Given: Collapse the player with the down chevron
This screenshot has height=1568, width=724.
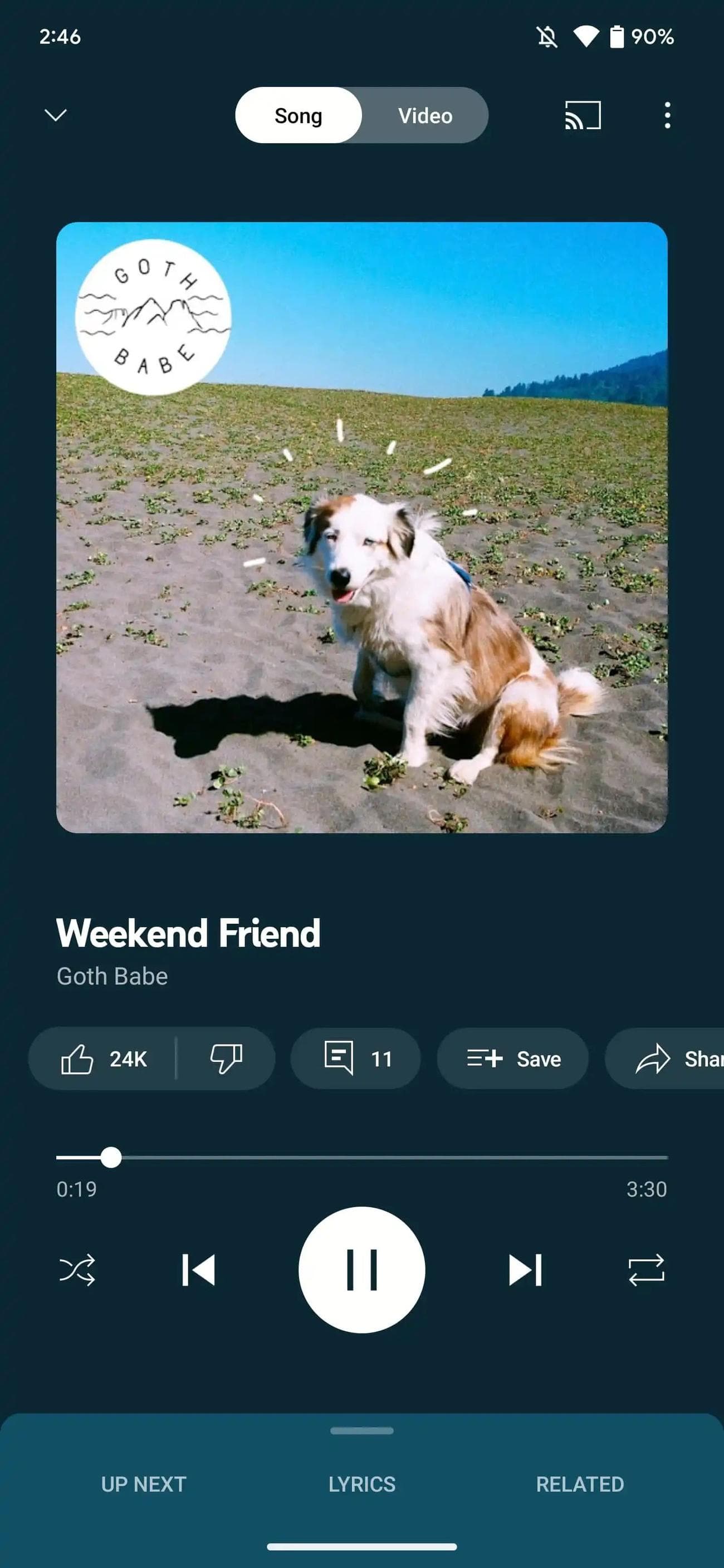Looking at the screenshot, I should pos(55,115).
